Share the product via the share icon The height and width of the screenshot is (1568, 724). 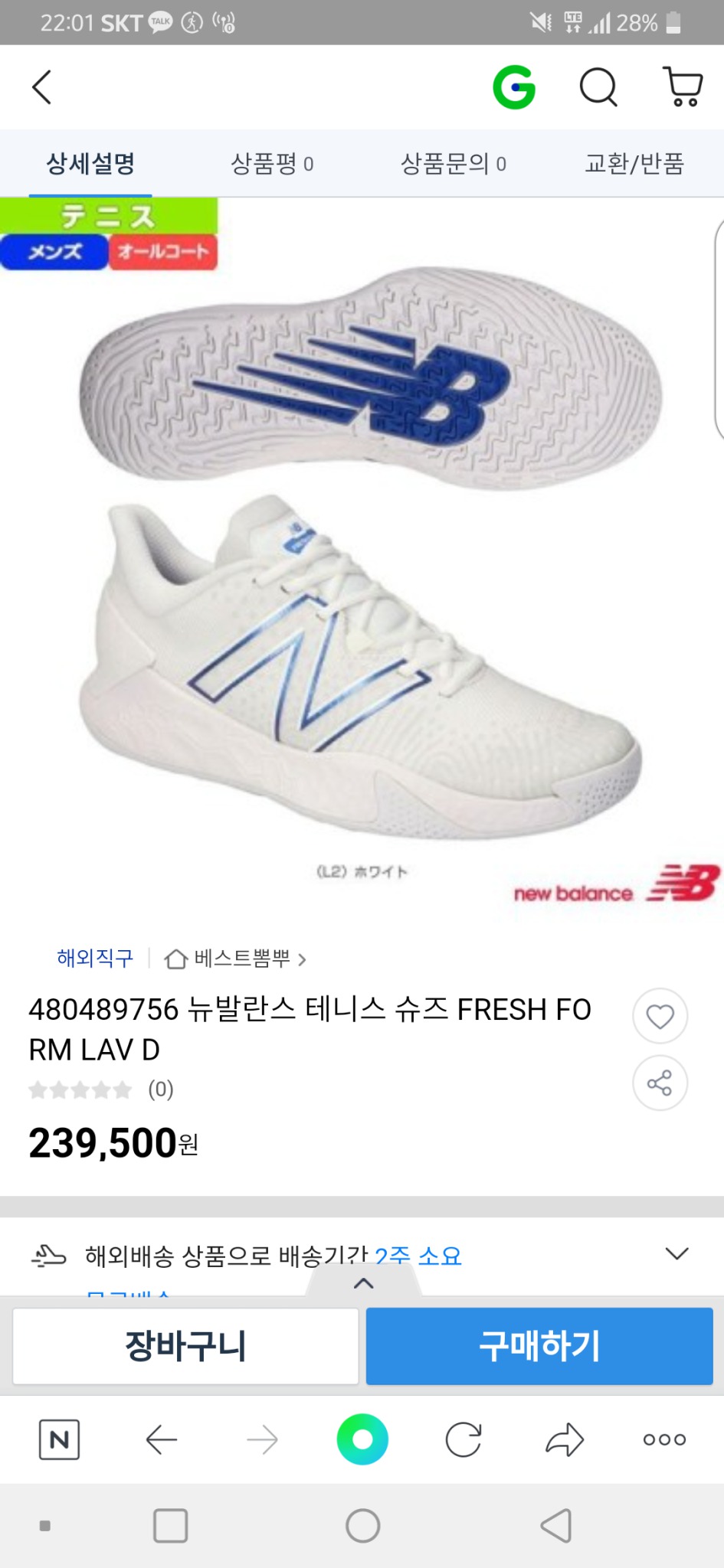(659, 1083)
